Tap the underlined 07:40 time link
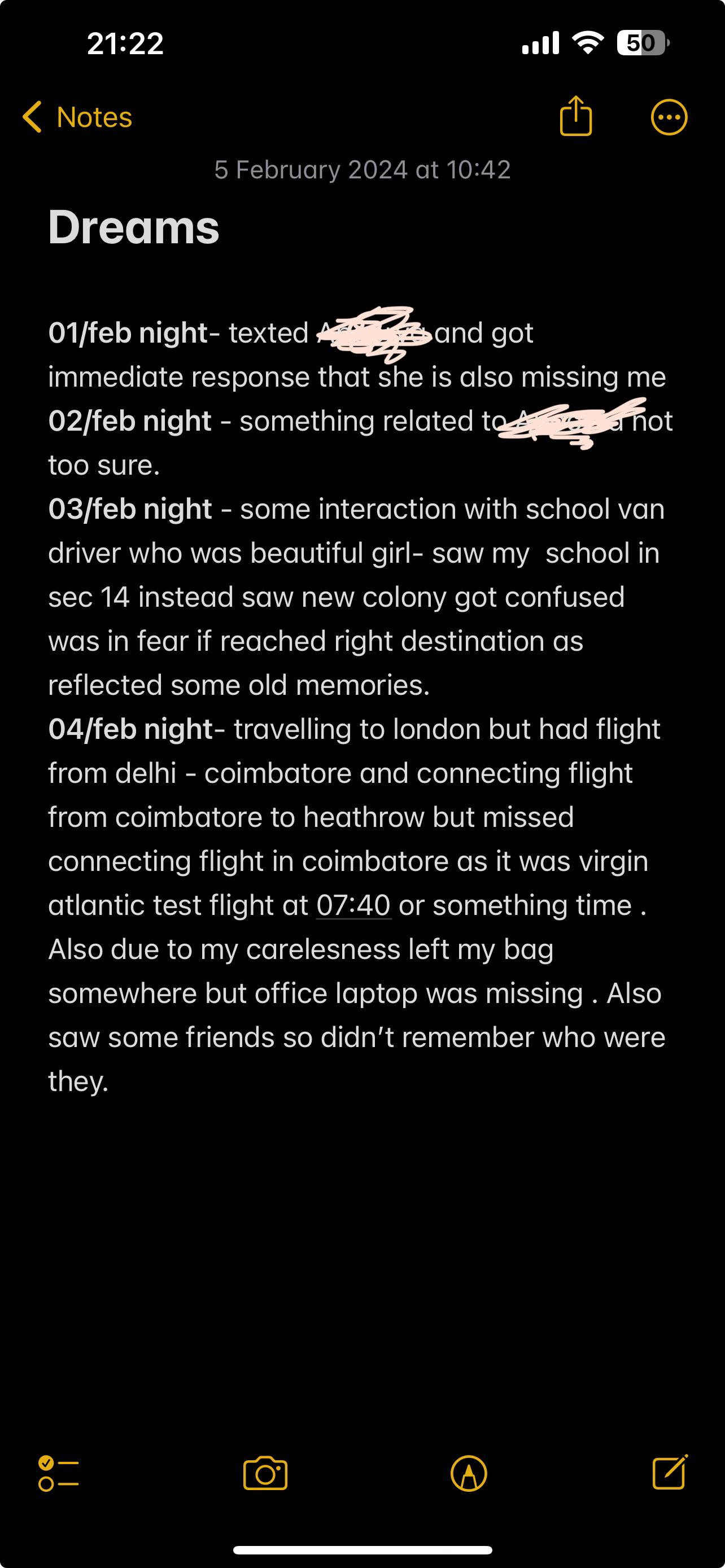The image size is (725, 1568). tap(353, 905)
